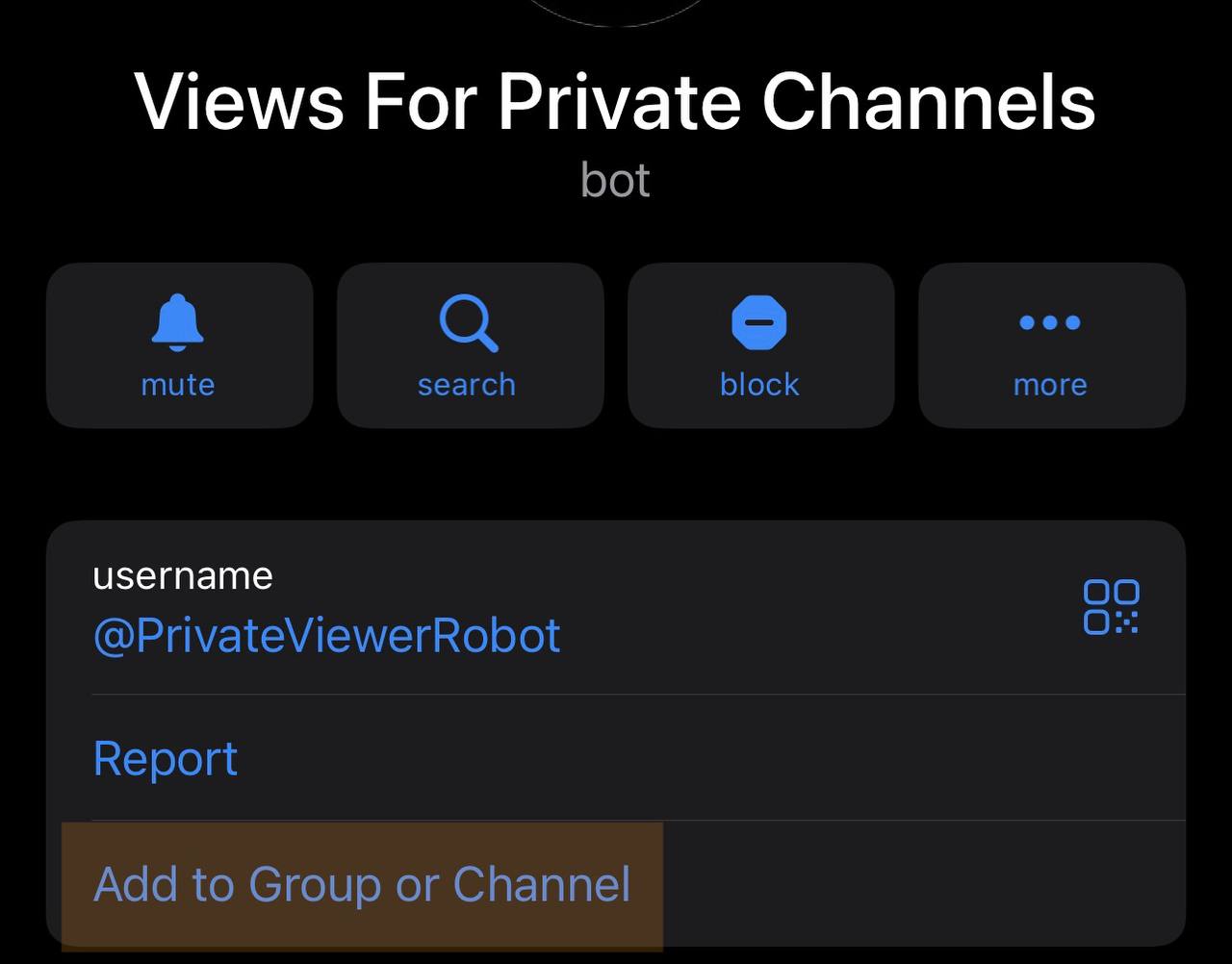Select Add to Group or Channel
Viewport: 1232px width, 964px height.
click(362, 885)
